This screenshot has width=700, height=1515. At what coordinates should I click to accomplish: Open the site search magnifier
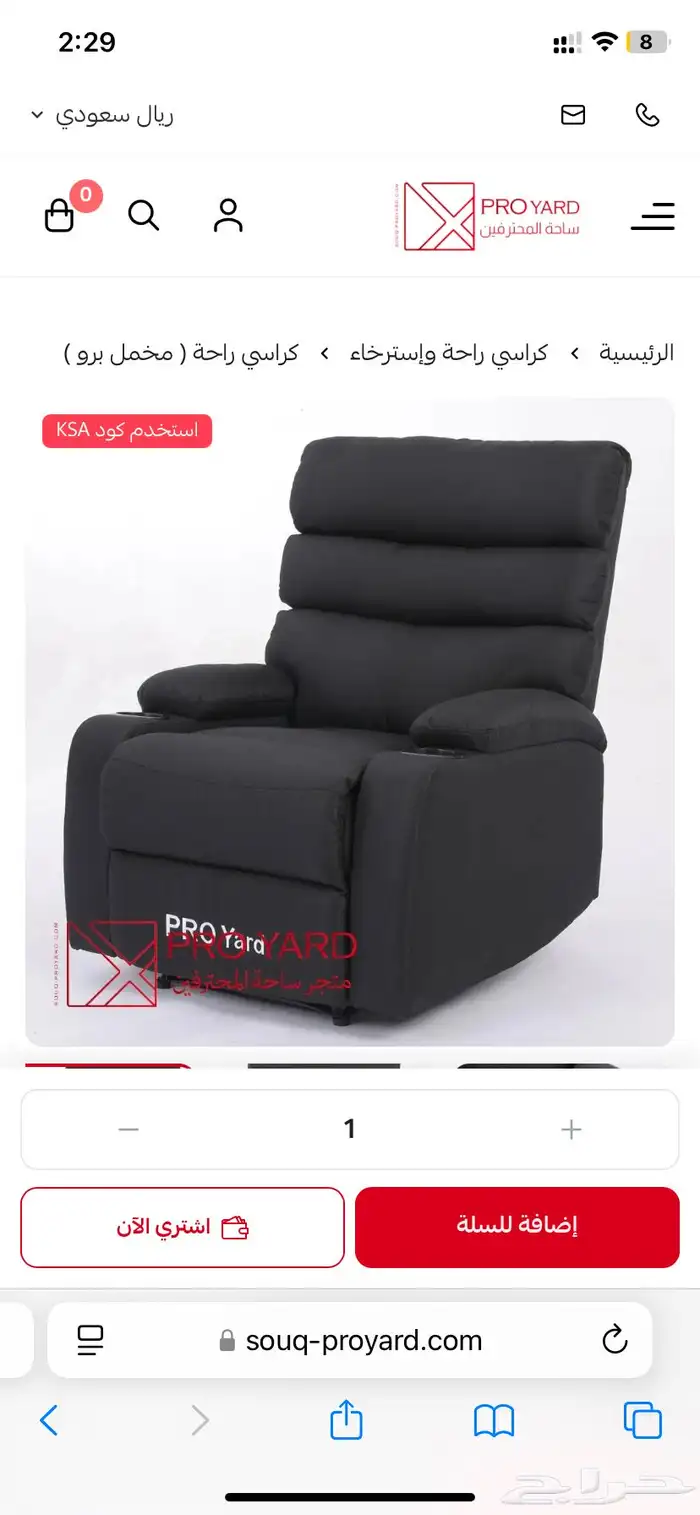(144, 215)
